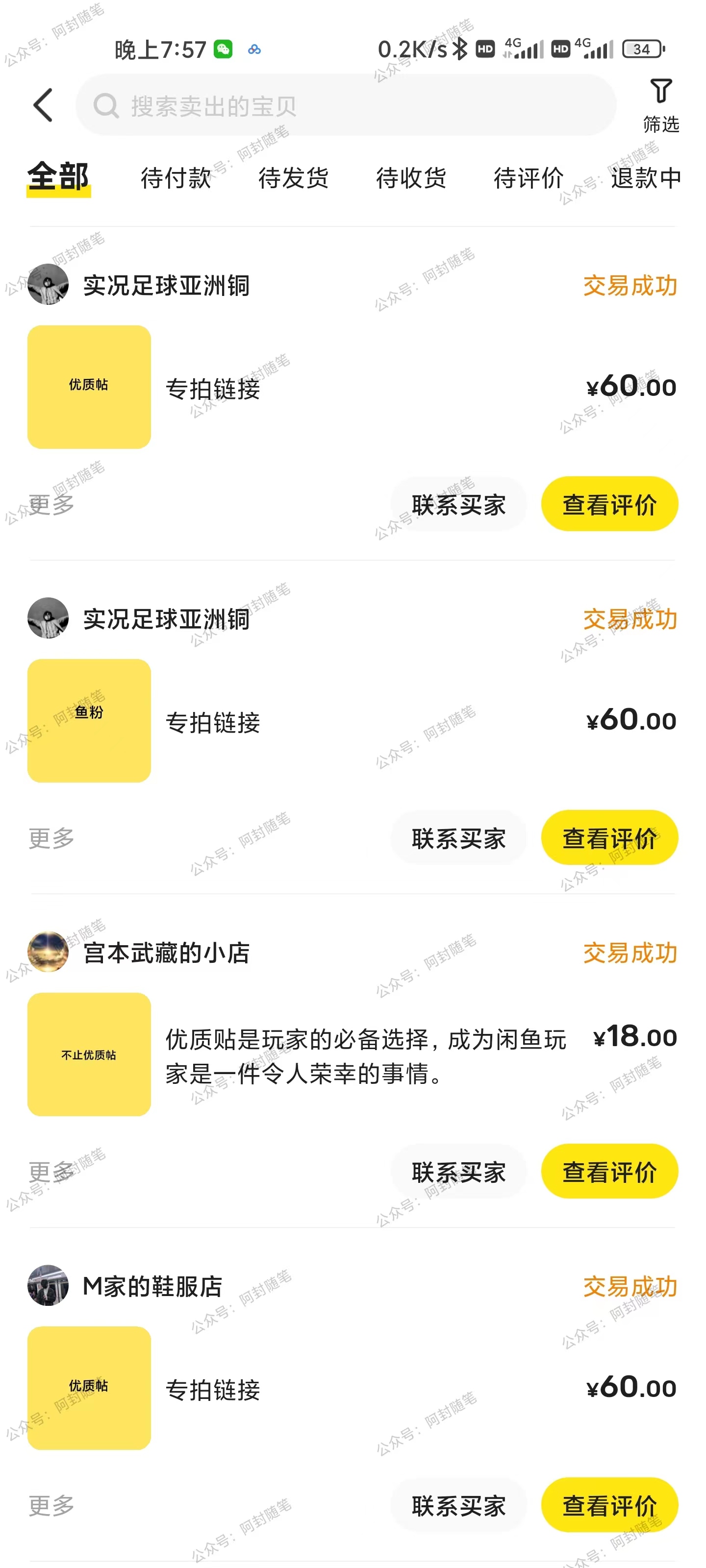Open M家的鞋服店 profile from its order header
Viewport: 706px width, 1568px height.
(x=152, y=1286)
